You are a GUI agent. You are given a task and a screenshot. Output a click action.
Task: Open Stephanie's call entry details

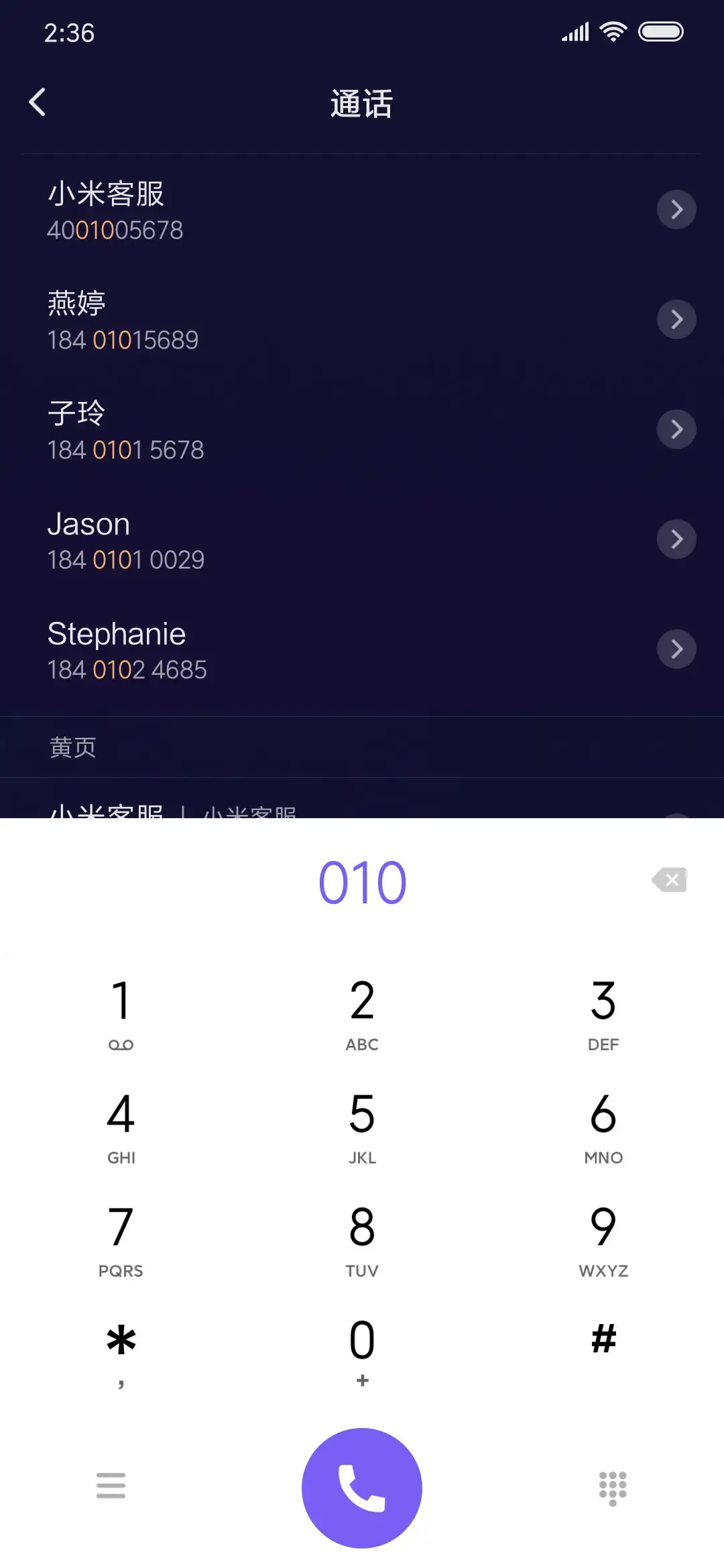(676, 649)
